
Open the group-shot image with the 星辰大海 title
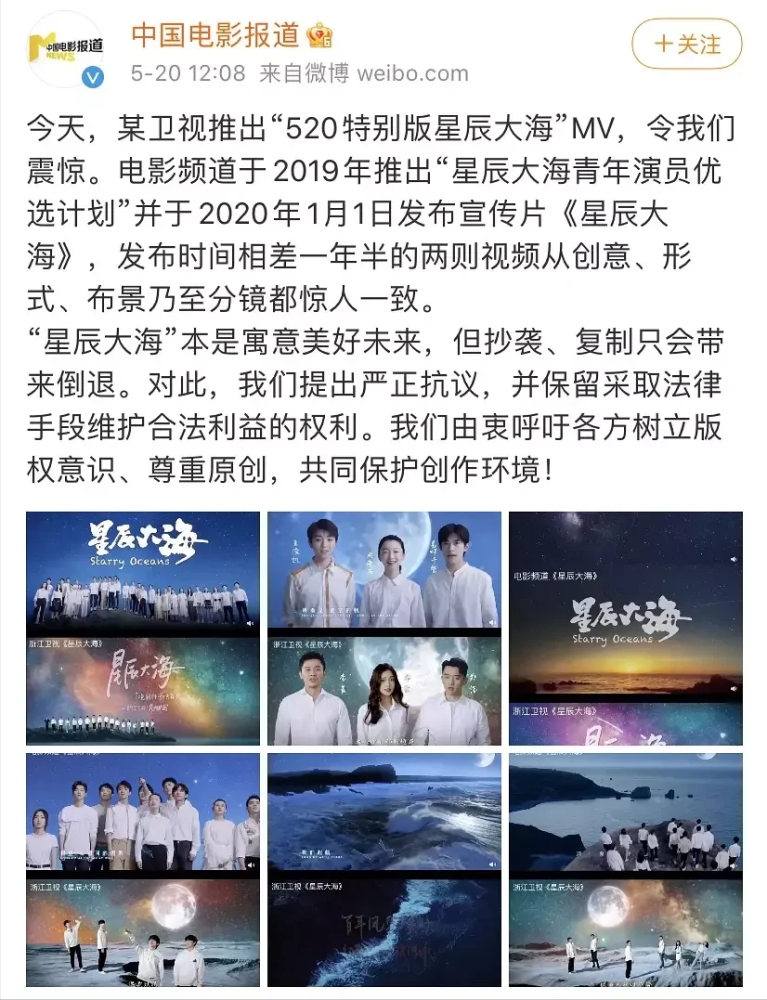143,628
